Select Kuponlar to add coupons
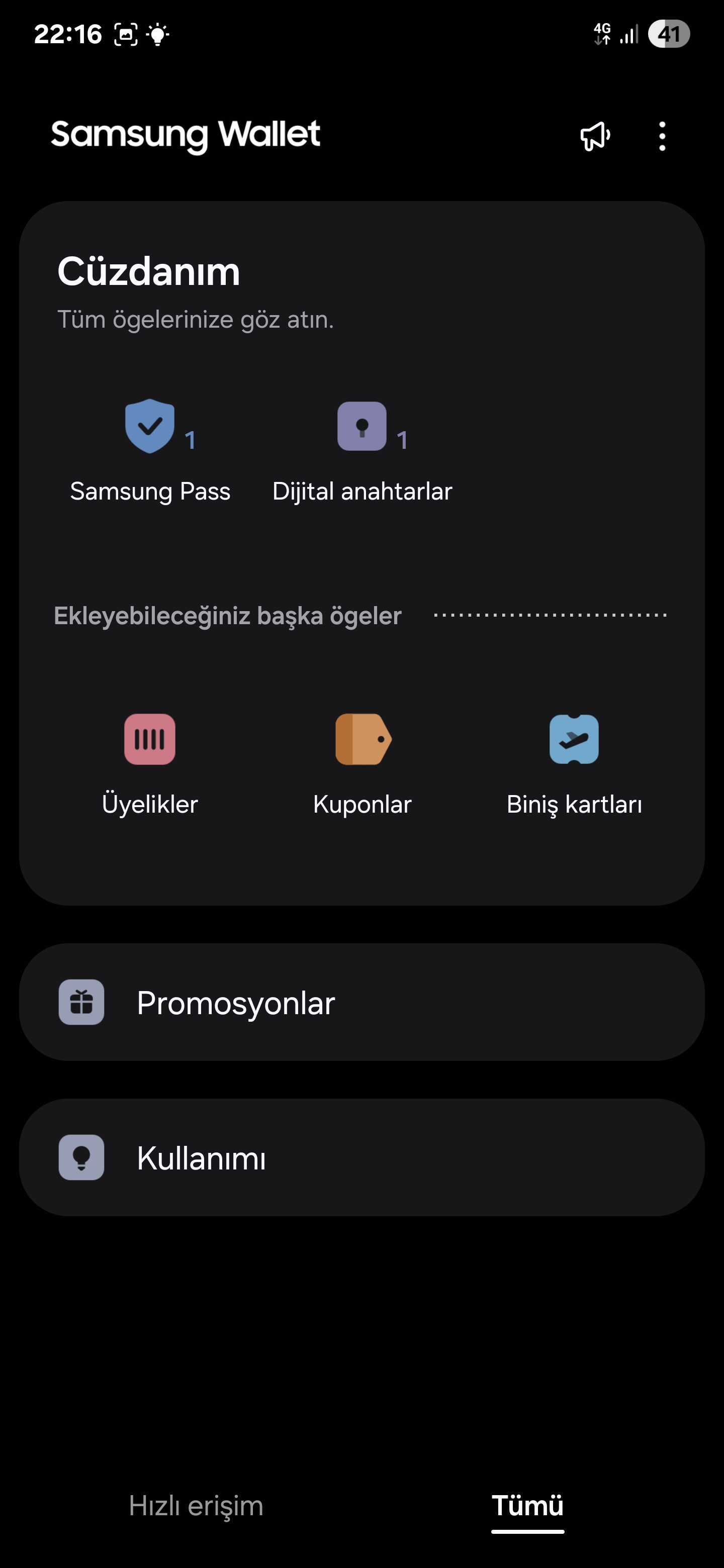The height and width of the screenshot is (1568, 724). [x=363, y=764]
